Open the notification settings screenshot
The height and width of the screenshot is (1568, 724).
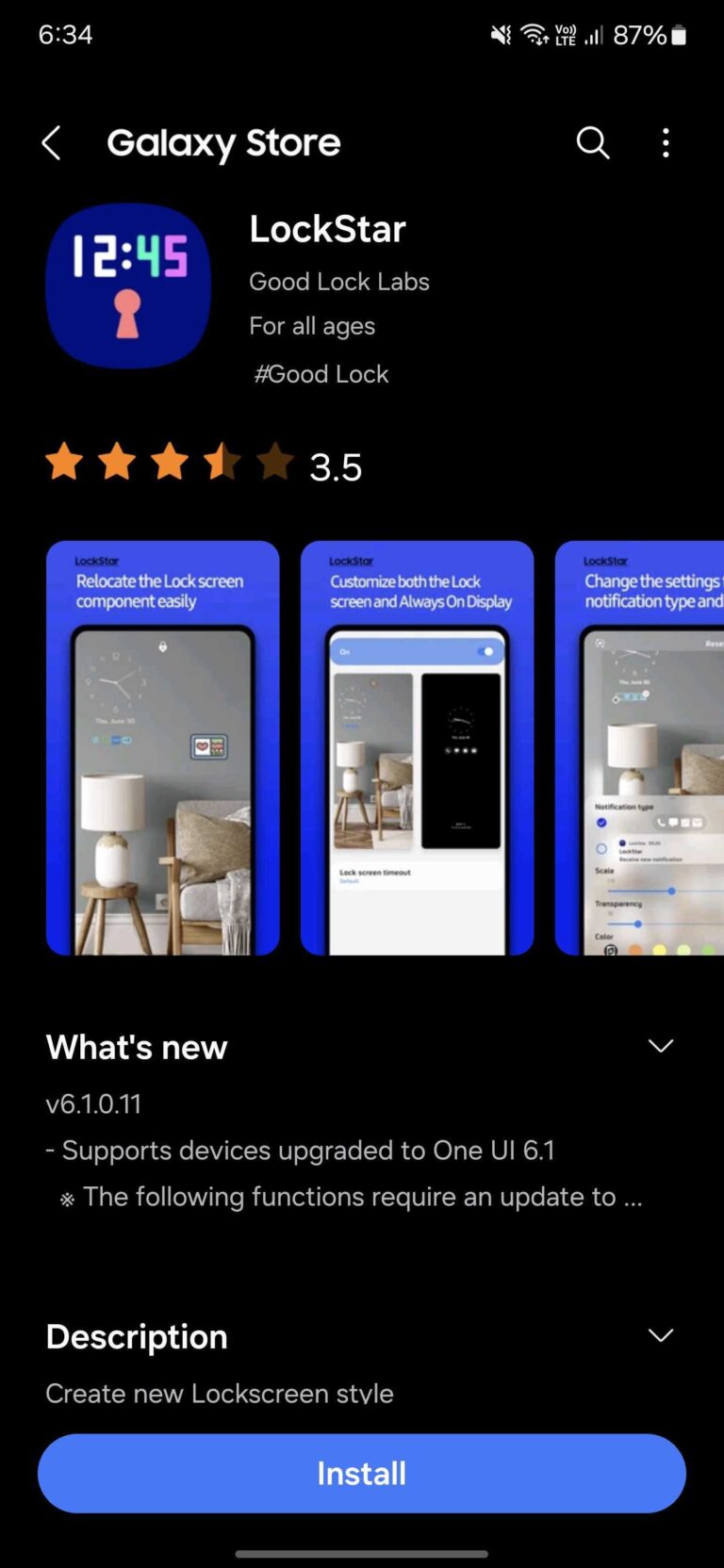[x=639, y=745]
